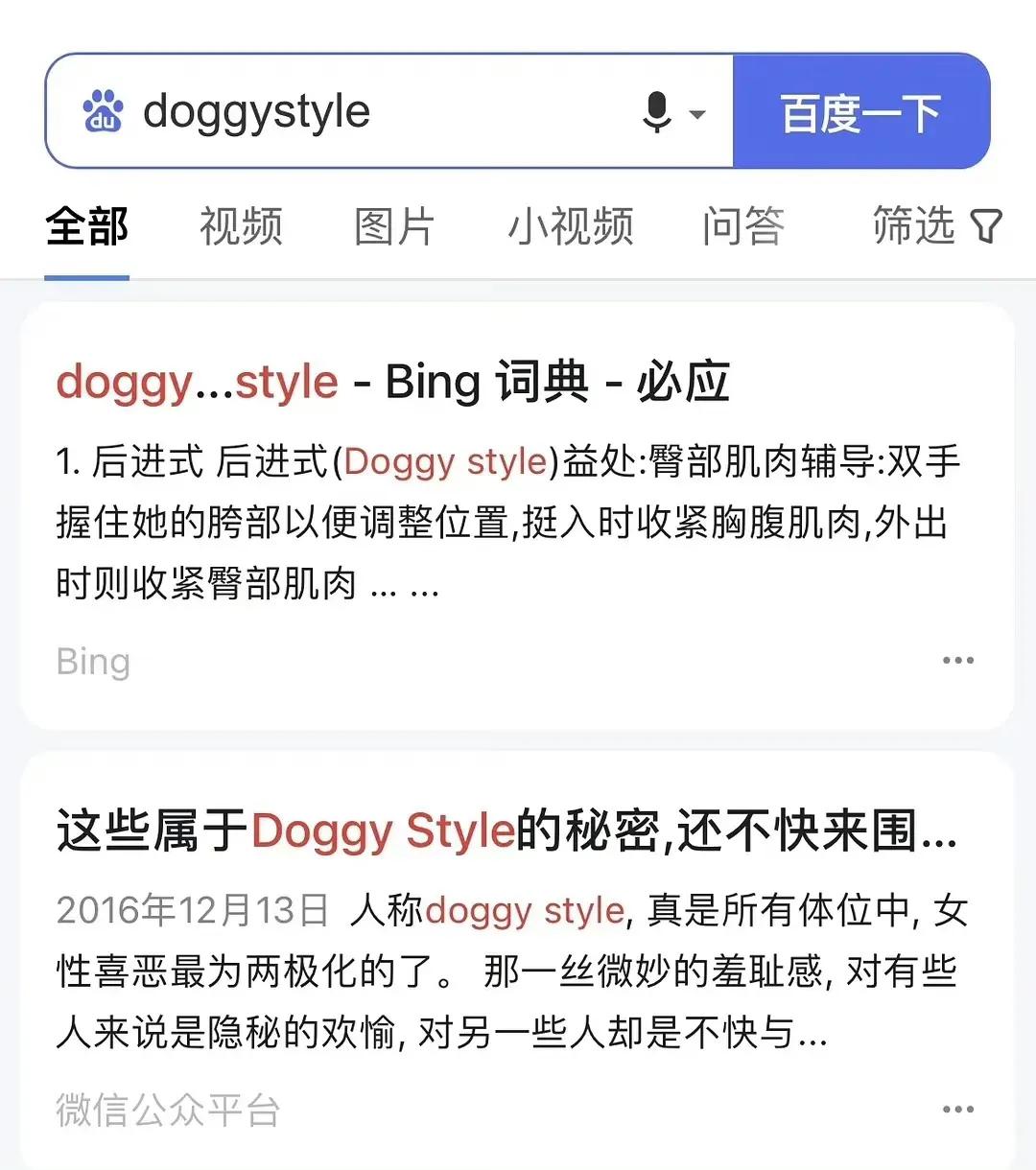1036x1170 pixels.
Task: Open the 微信公众平台 article result
Action: pyautogui.click(x=506, y=831)
